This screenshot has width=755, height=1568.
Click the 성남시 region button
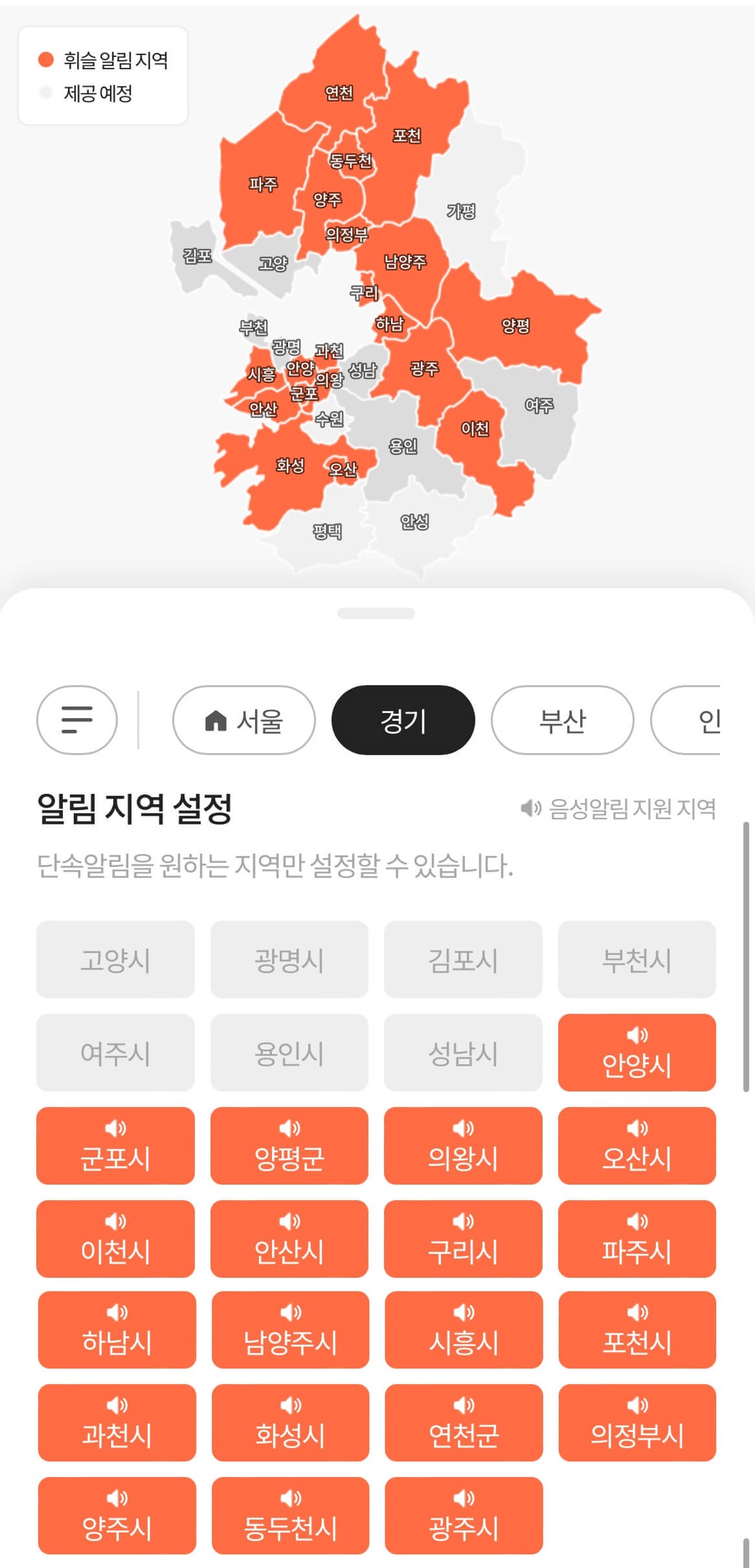(x=465, y=1053)
